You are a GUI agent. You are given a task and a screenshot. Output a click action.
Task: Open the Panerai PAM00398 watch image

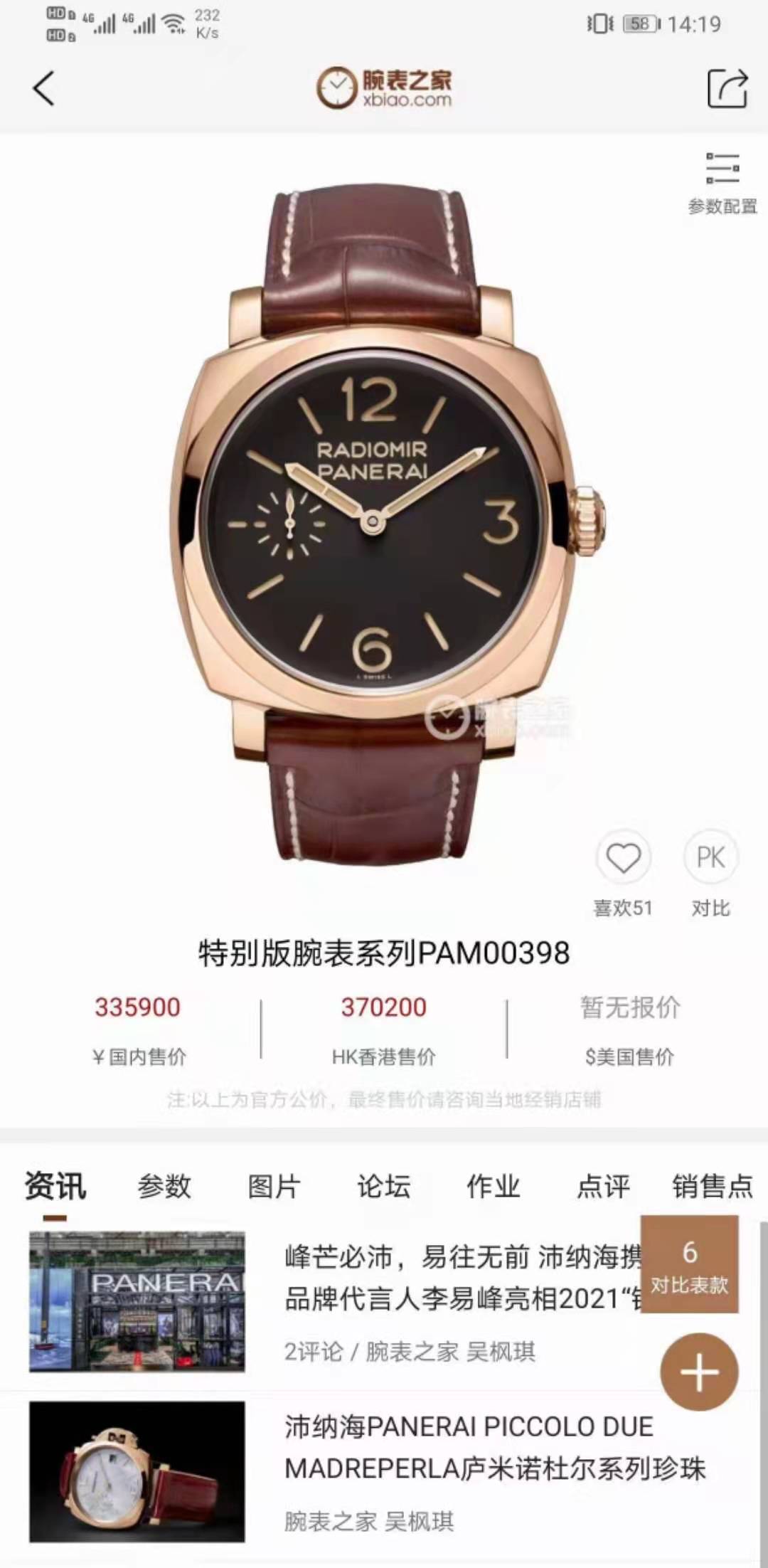(x=384, y=523)
